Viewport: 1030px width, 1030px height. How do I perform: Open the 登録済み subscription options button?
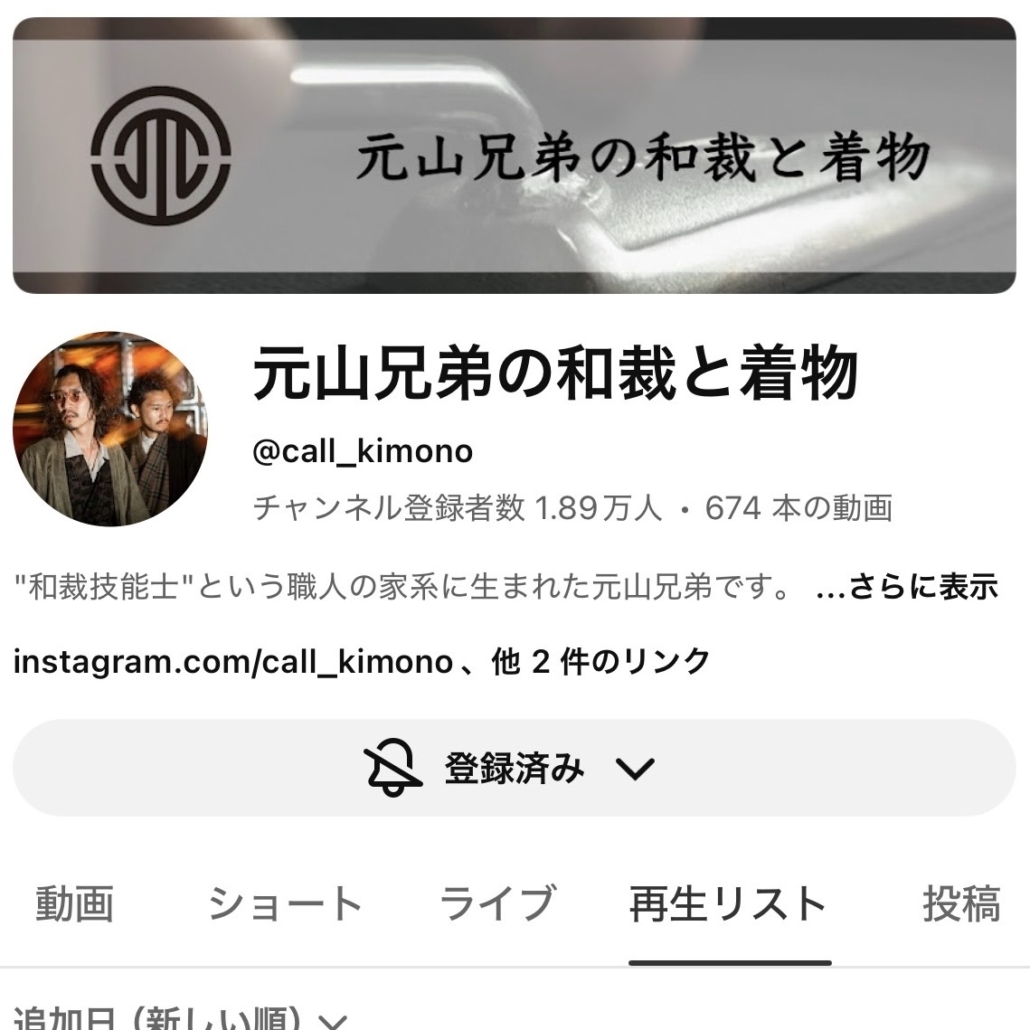[x=514, y=768]
